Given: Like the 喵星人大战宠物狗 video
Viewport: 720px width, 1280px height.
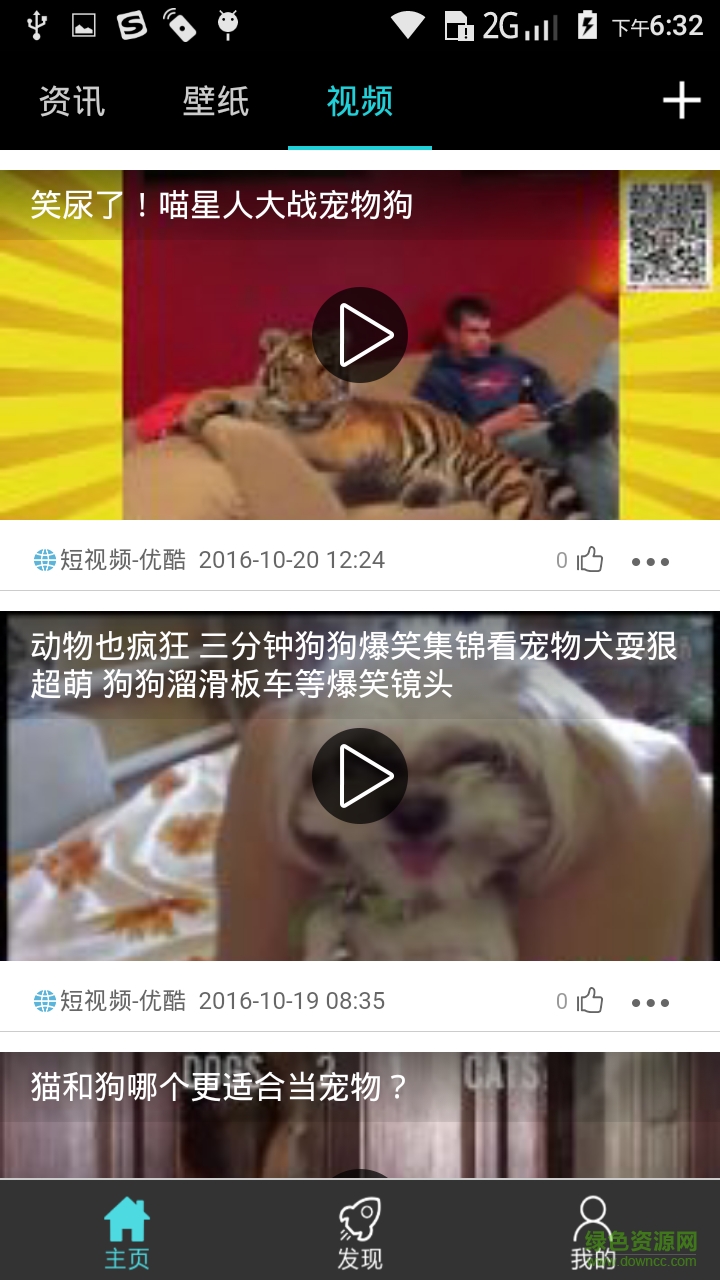Looking at the screenshot, I should click(590, 560).
